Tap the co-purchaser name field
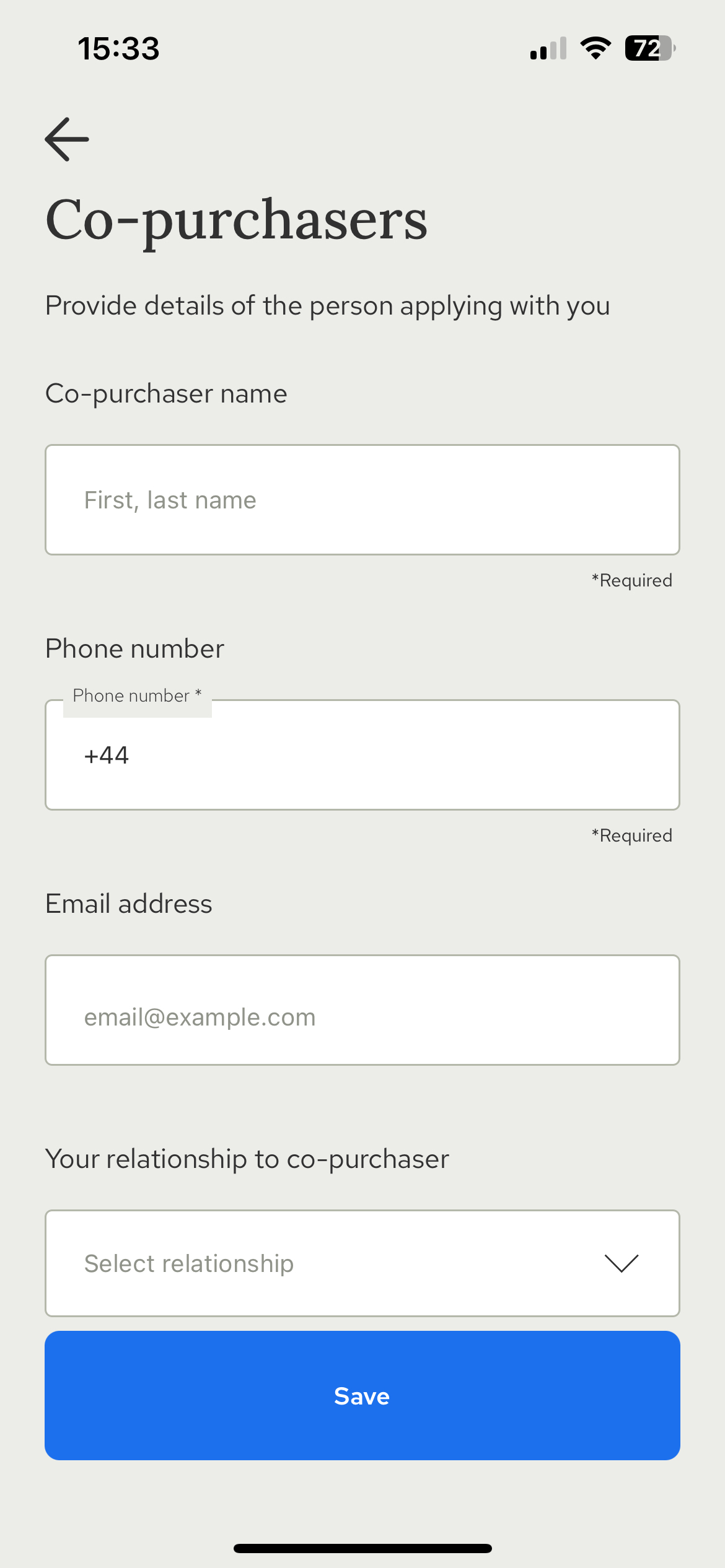Screen dimensions: 725x1568 click(362, 500)
